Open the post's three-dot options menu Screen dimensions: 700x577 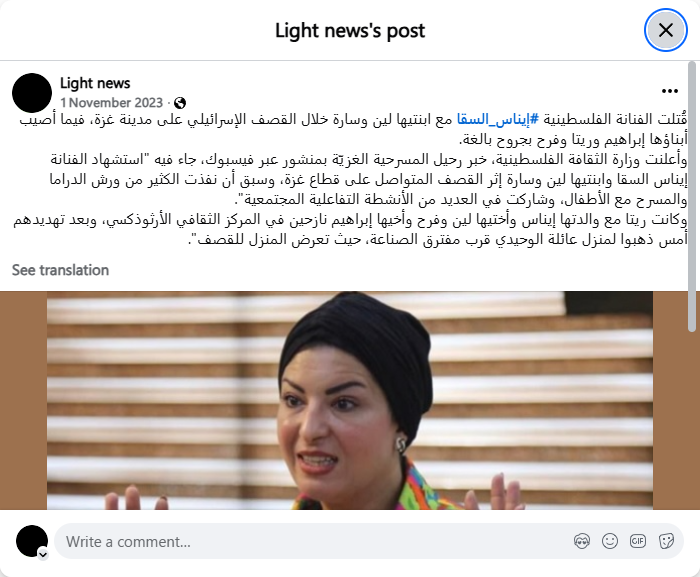(670, 91)
